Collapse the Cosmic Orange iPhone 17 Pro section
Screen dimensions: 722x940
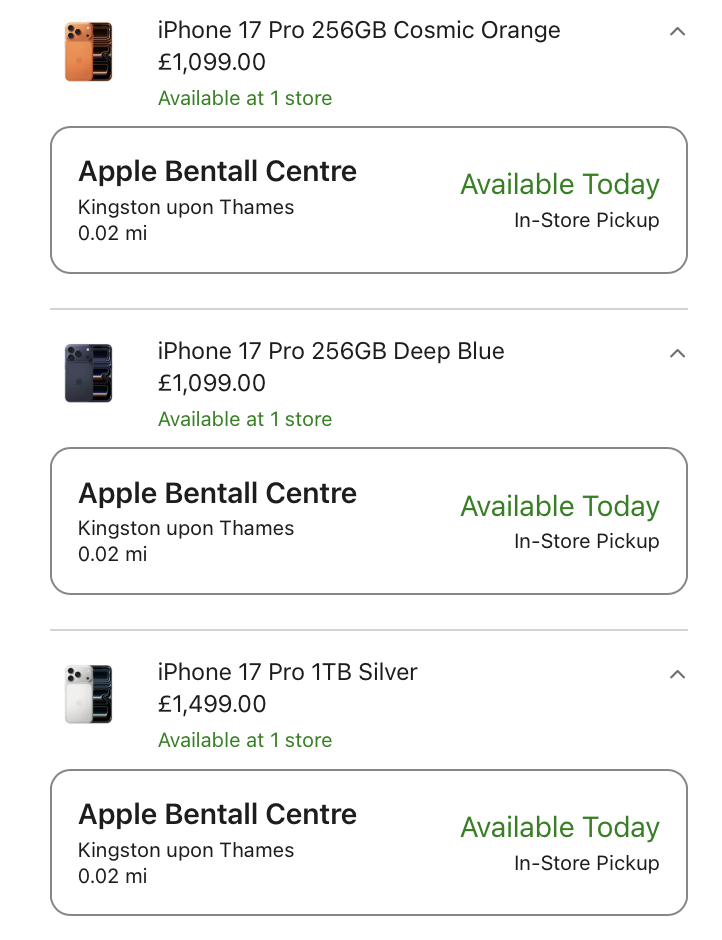click(x=677, y=32)
